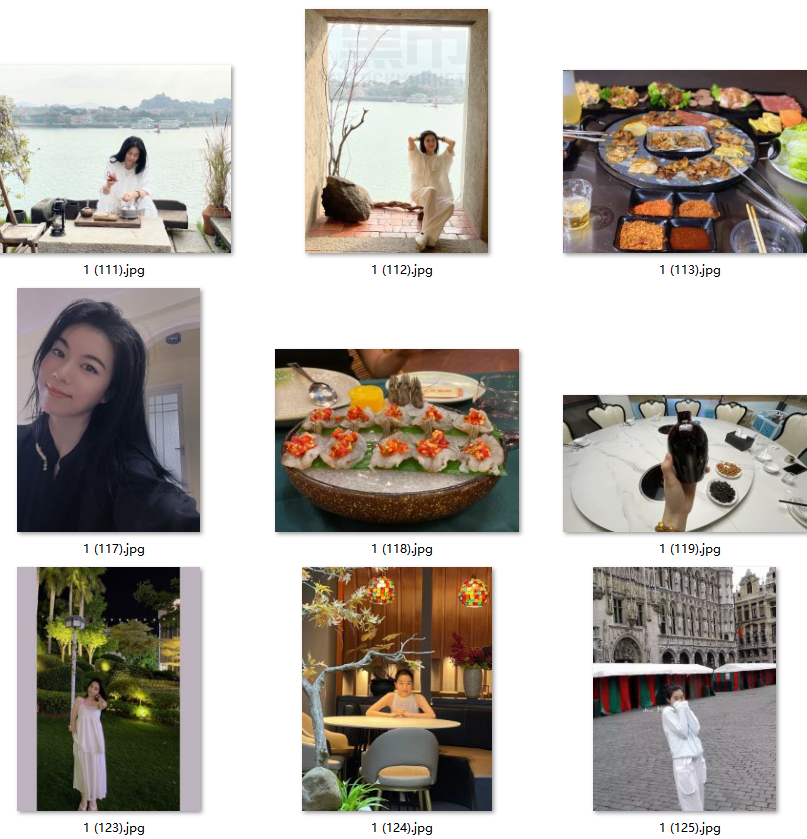Open the night garden photo 1 (123).jpg
This screenshot has height=839, width=807.
click(x=108, y=689)
